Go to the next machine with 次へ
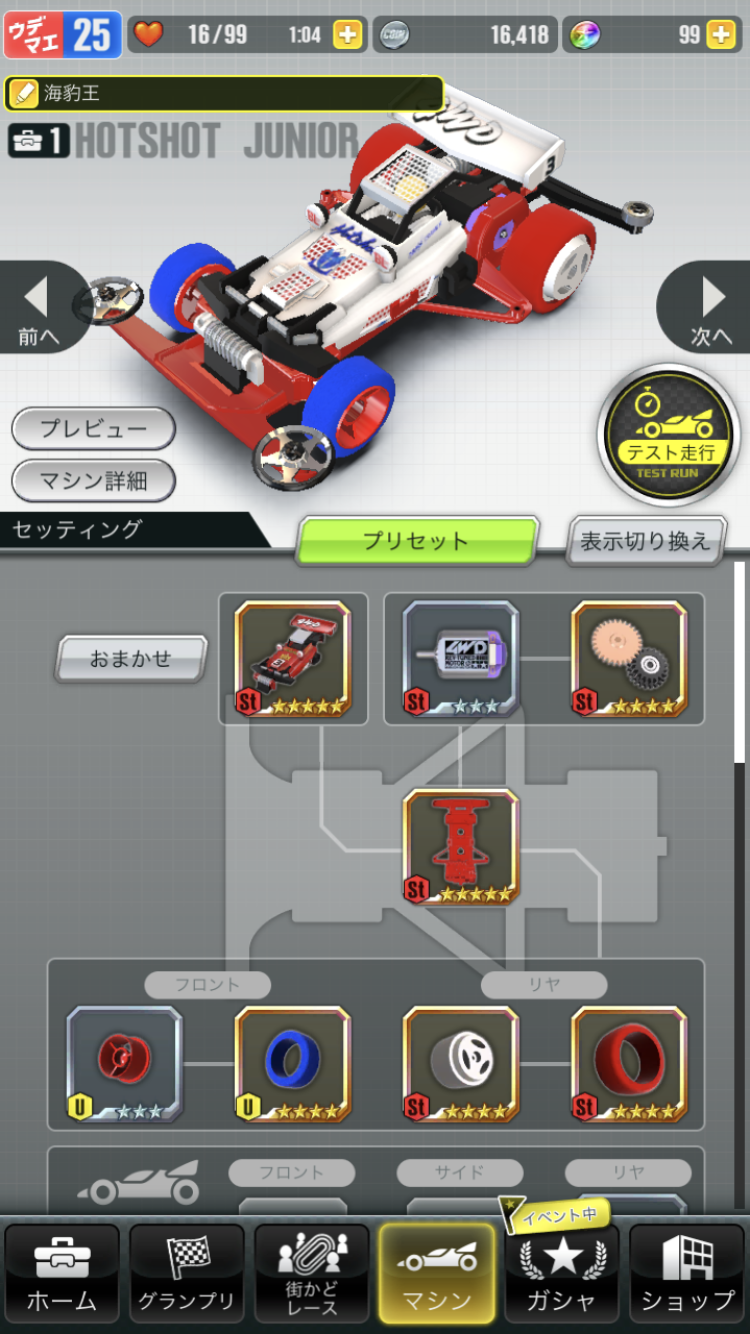The height and width of the screenshot is (1334, 750). click(x=711, y=310)
